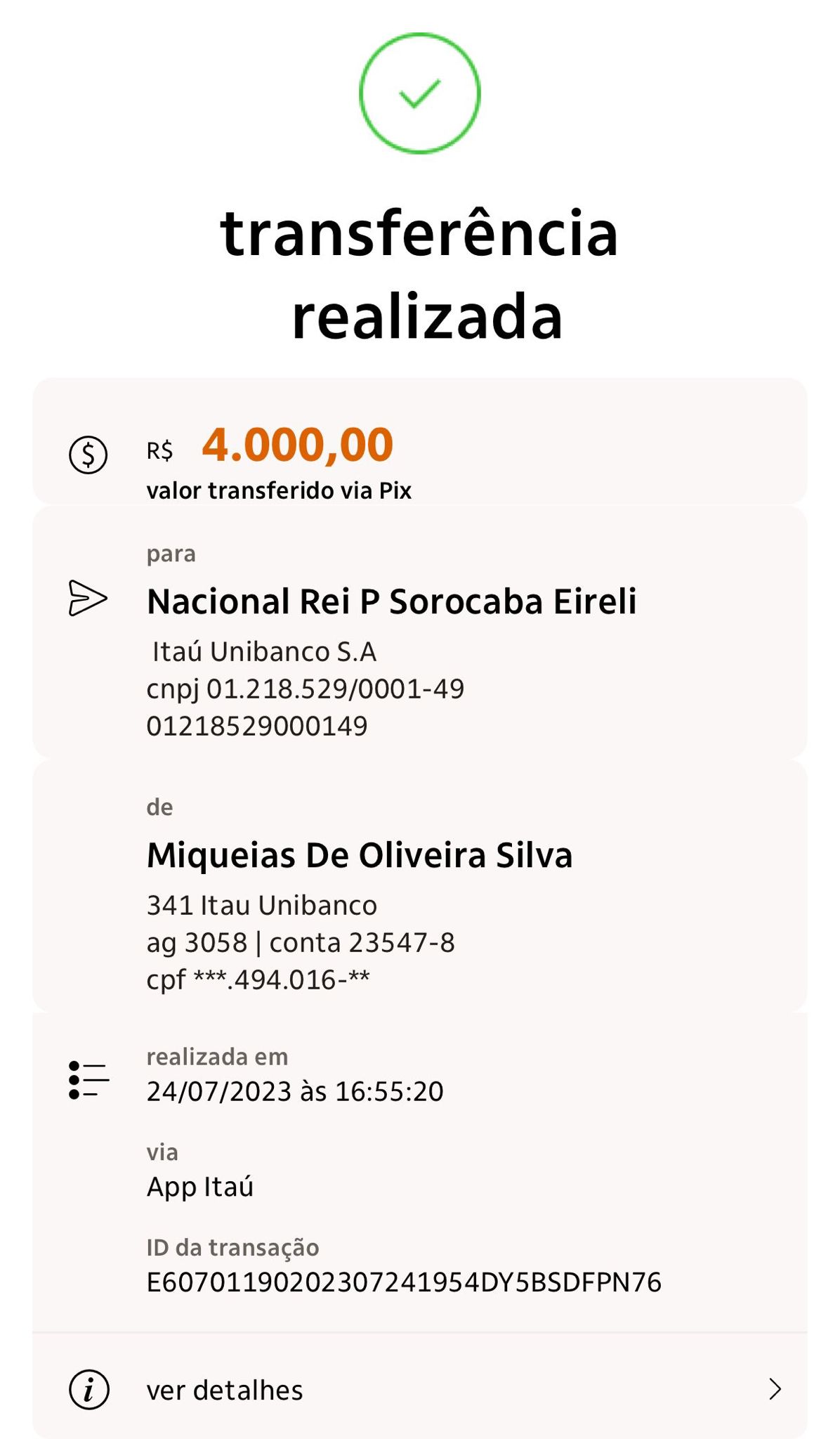Select recipient name Nacional Rei P Sorocaba Eireli

coord(391,601)
